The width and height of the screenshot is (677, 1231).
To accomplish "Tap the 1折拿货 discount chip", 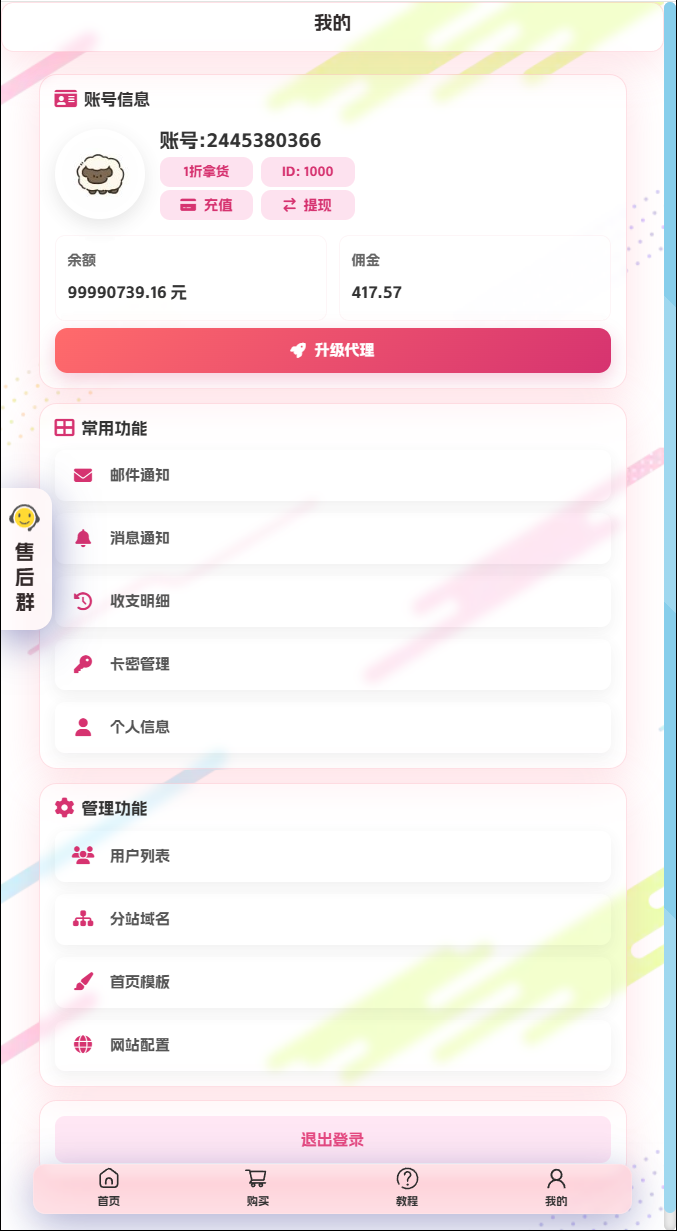I will [x=206, y=172].
